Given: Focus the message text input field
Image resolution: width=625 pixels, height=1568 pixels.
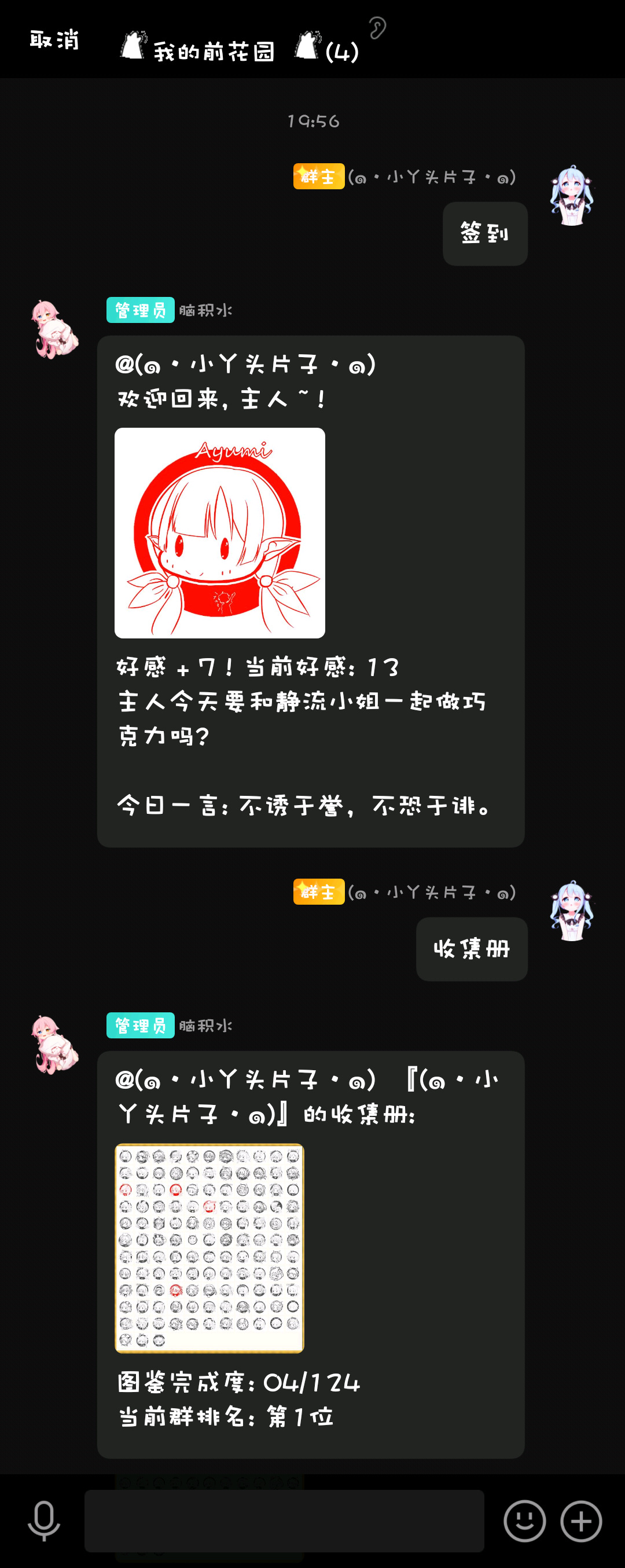Looking at the screenshot, I should coord(284,1521).
